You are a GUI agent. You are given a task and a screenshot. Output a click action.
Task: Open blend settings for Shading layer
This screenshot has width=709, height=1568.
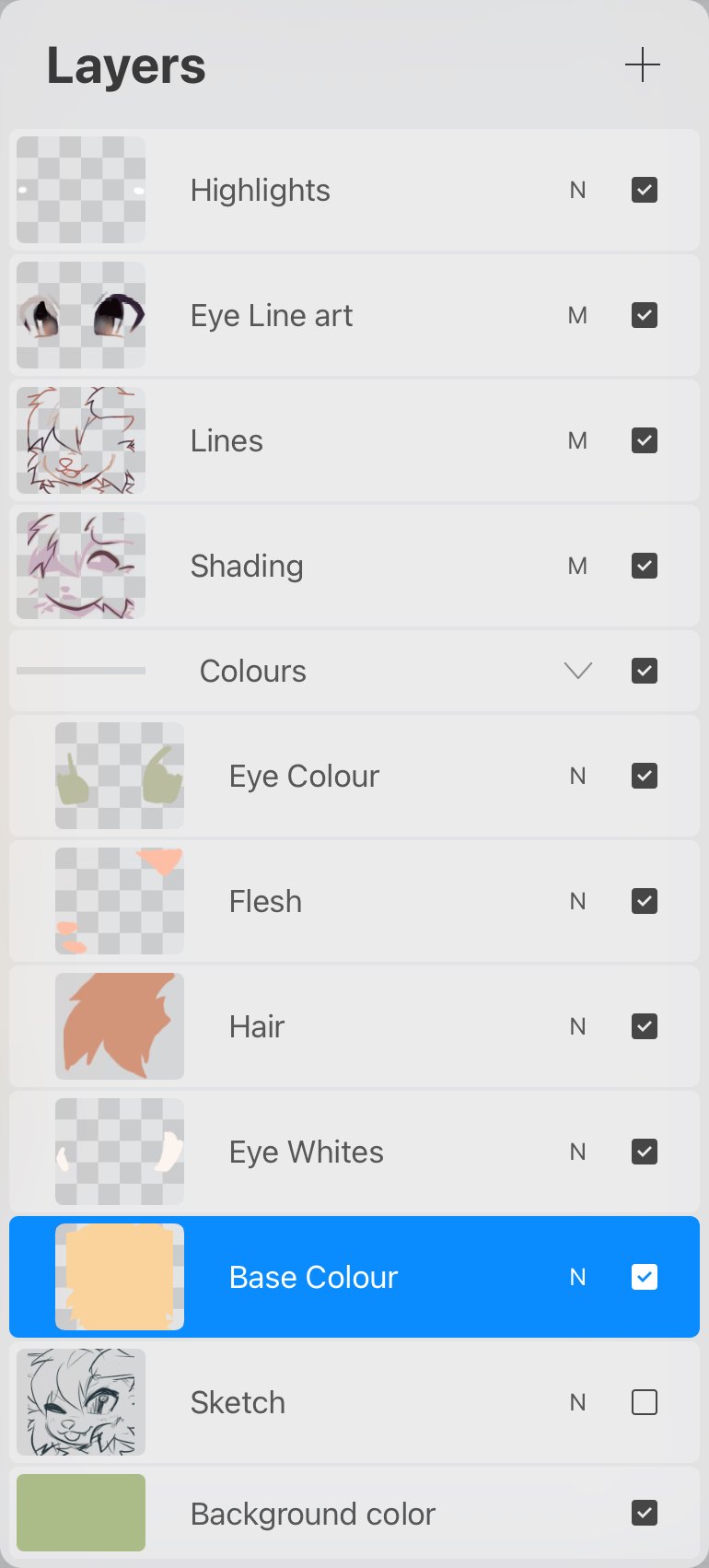(577, 566)
